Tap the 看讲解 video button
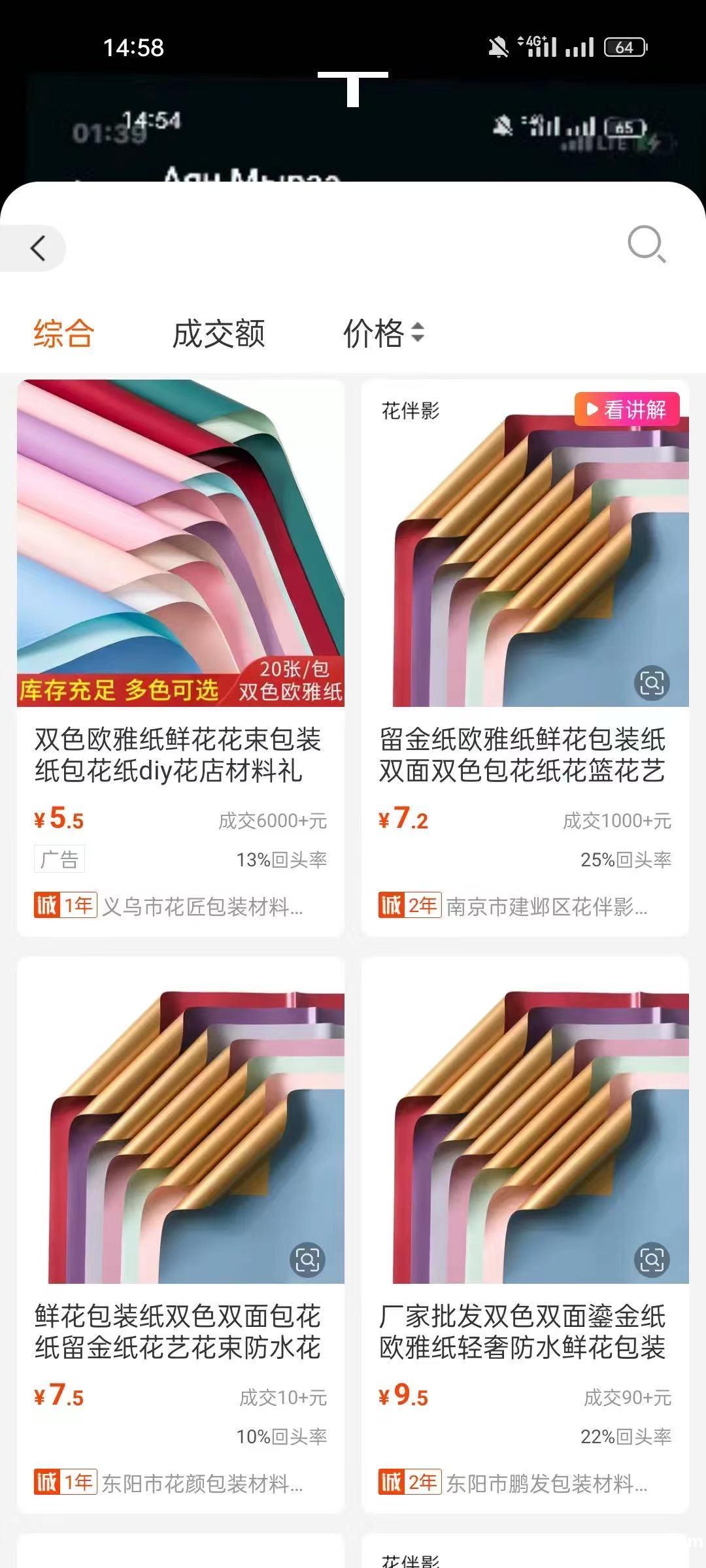The width and height of the screenshot is (706, 1568). (627, 410)
